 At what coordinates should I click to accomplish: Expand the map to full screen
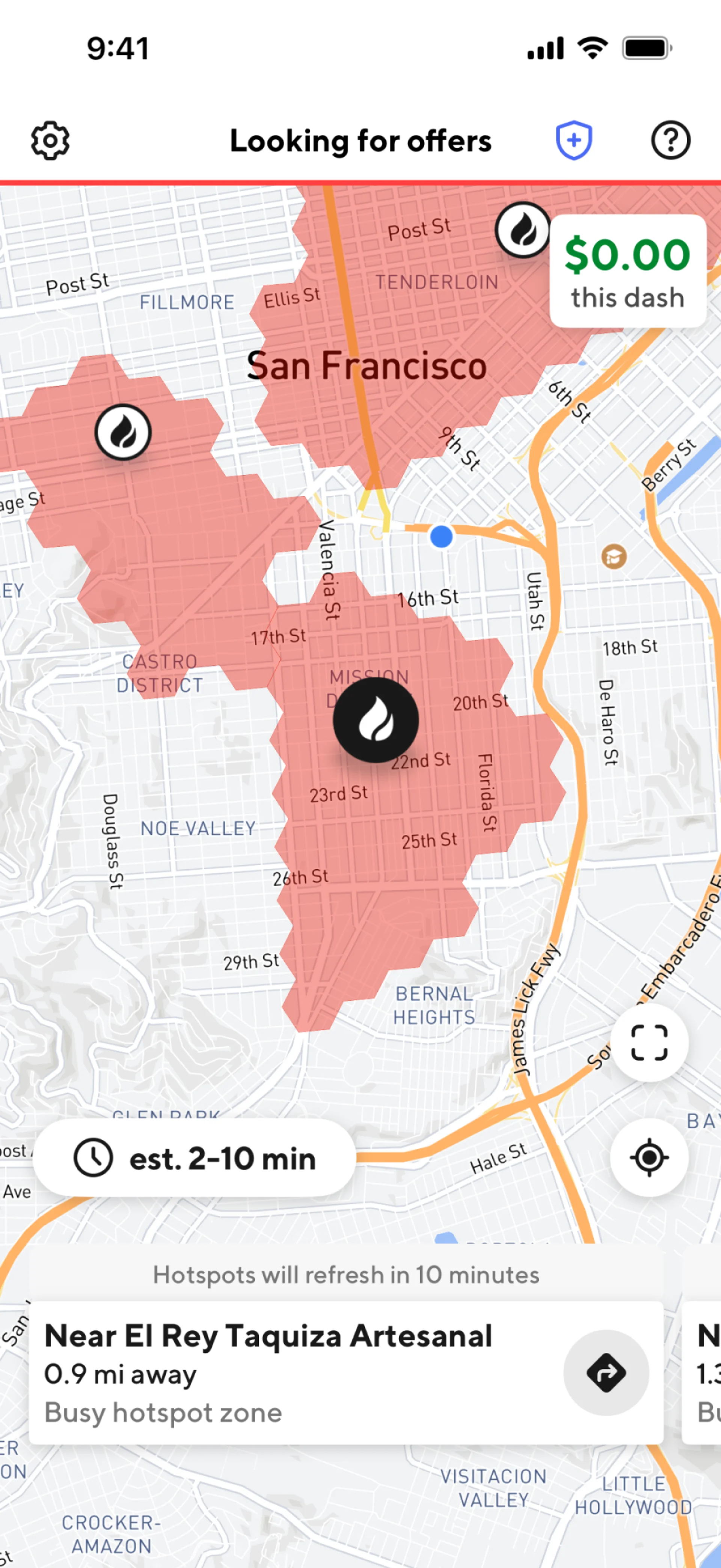[x=649, y=1043]
